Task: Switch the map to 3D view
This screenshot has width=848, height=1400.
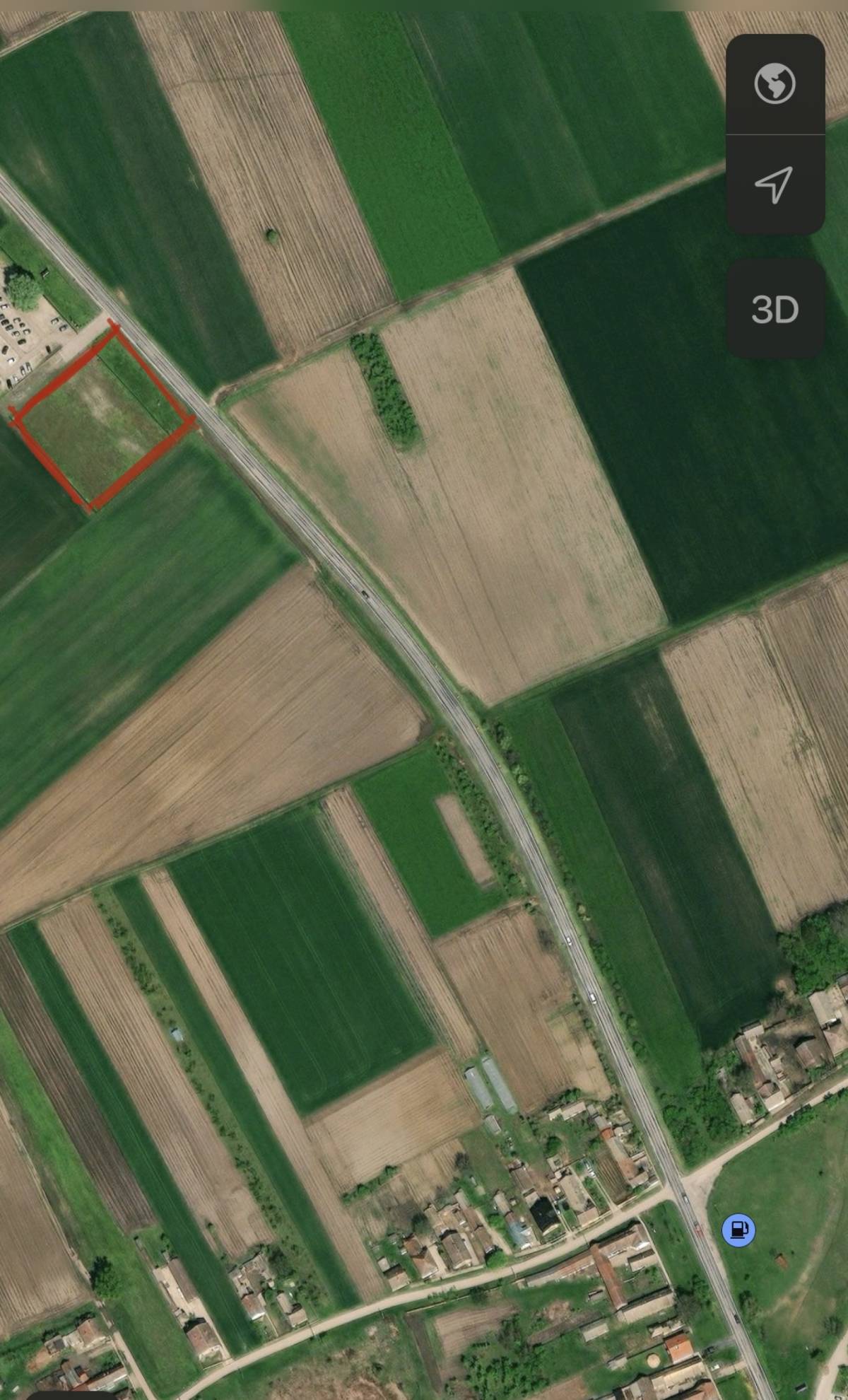Action: coord(775,309)
